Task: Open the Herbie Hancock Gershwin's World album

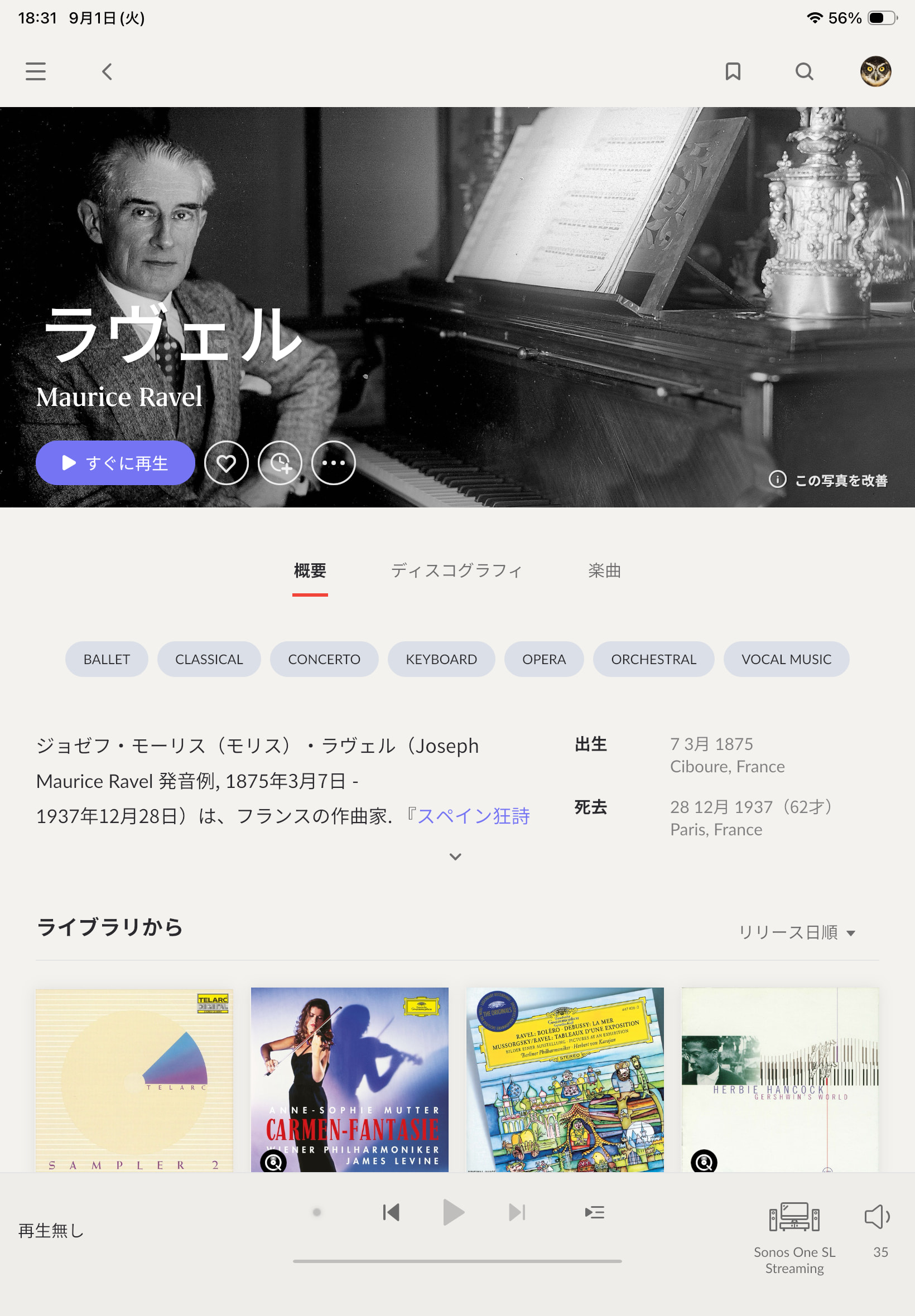Action: 779,1080
